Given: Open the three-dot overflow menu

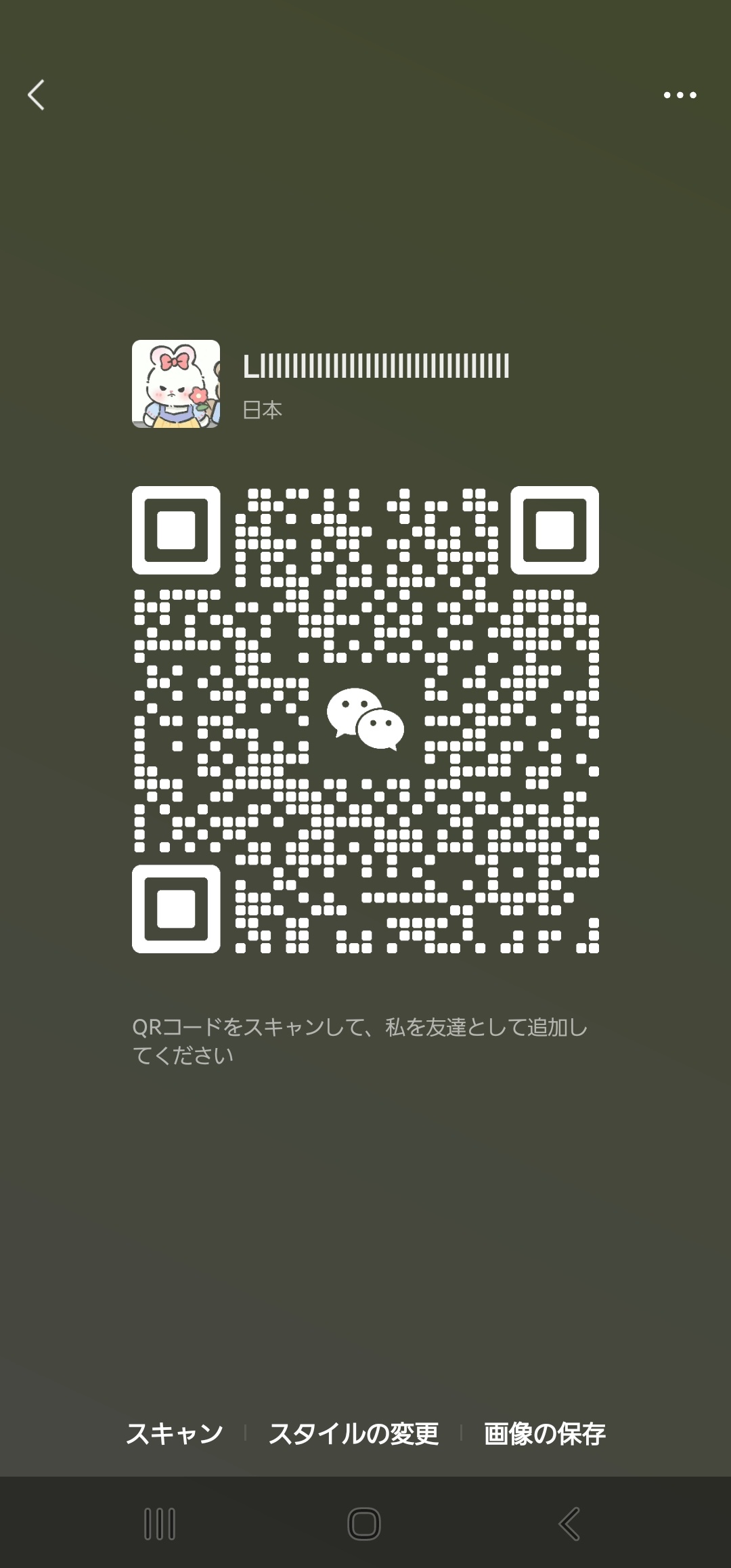Looking at the screenshot, I should coord(680,95).
